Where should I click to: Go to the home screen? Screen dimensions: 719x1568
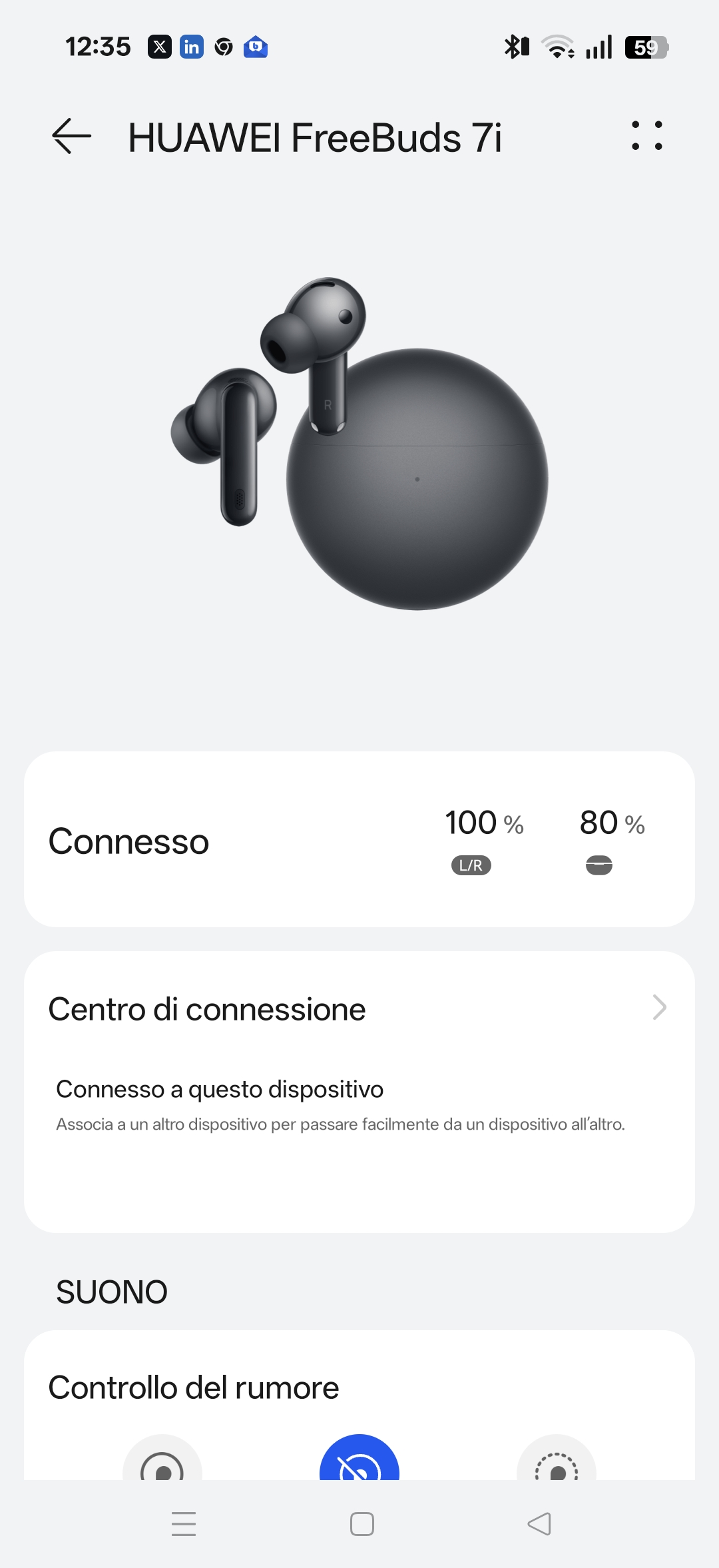[362, 1524]
